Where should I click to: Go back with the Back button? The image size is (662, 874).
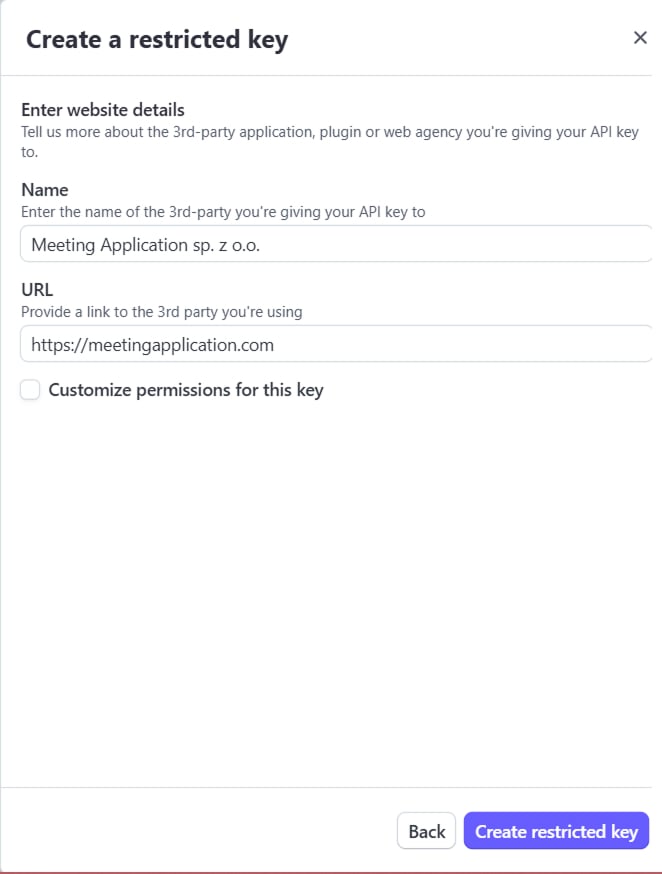(426, 831)
